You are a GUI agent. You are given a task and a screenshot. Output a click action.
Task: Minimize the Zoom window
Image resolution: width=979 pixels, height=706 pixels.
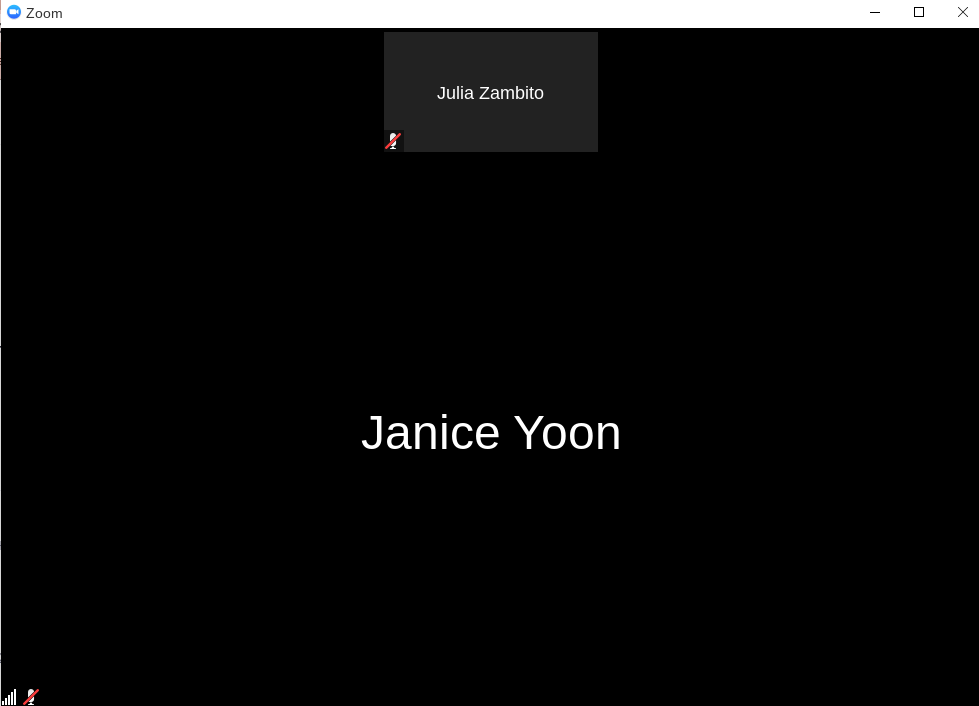tap(875, 13)
